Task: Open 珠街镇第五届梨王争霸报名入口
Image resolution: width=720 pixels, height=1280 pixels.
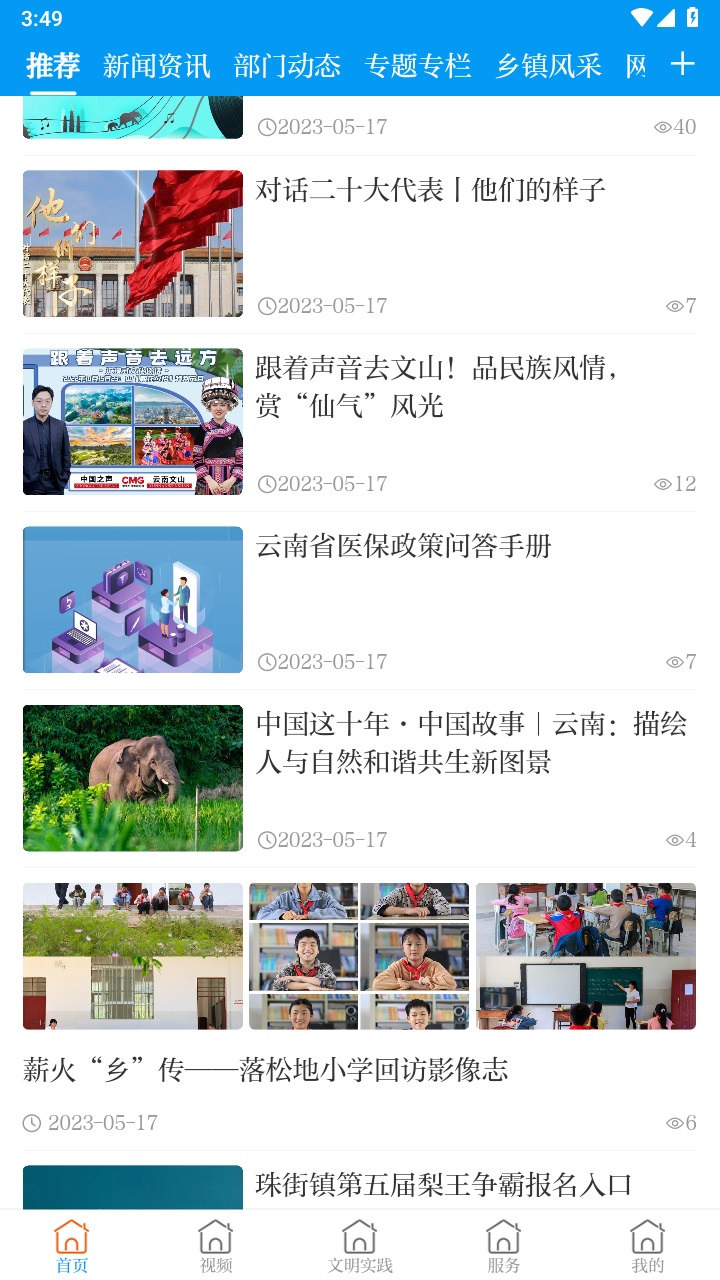Action: [444, 1185]
